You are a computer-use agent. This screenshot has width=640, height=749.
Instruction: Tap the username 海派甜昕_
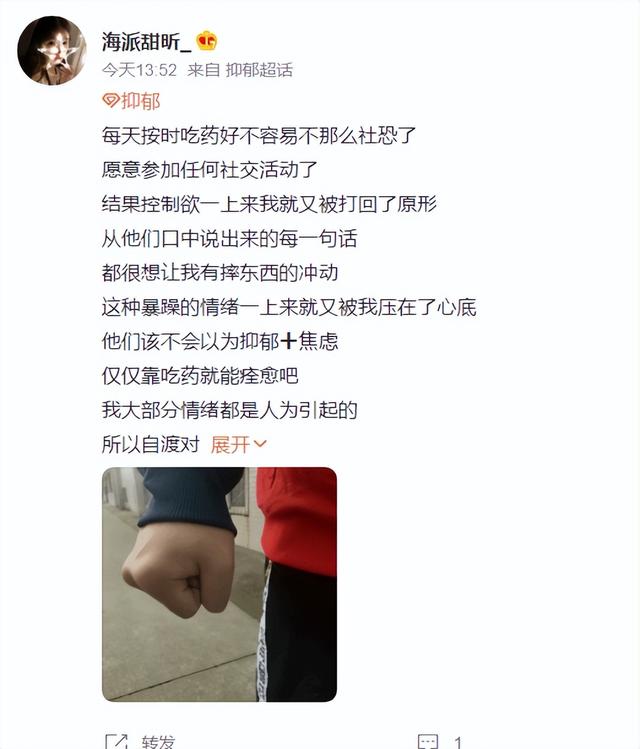(145, 41)
